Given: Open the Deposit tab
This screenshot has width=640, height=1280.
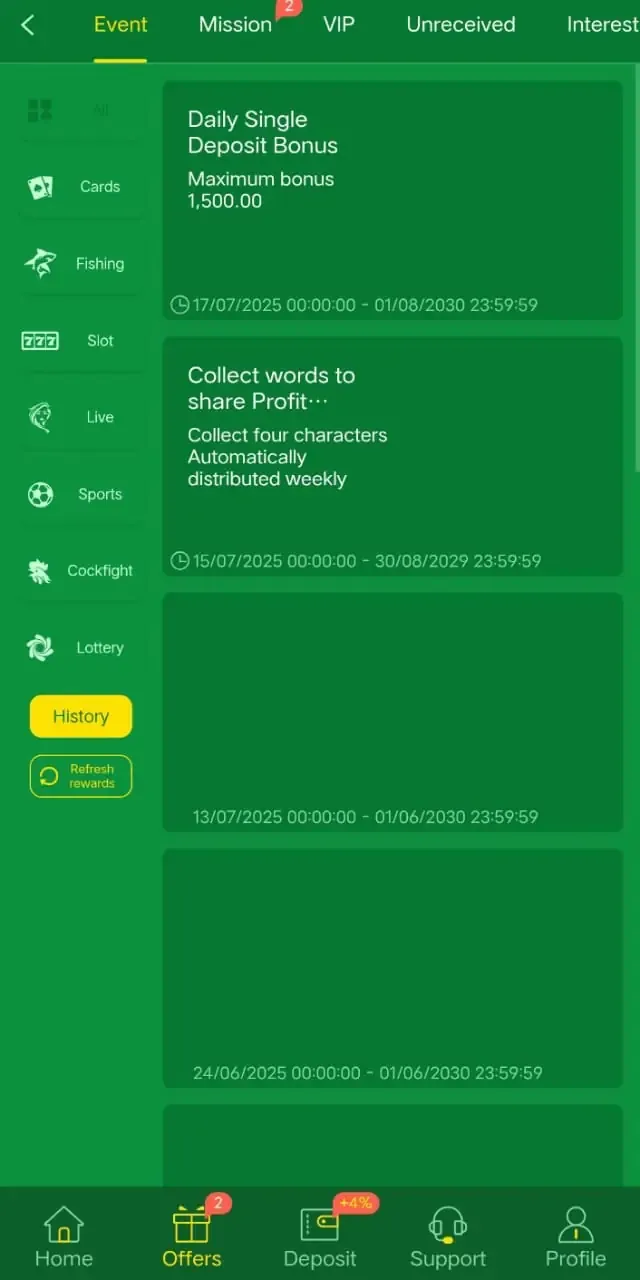Looking at the screenshot, I should tap(320, 1236).
